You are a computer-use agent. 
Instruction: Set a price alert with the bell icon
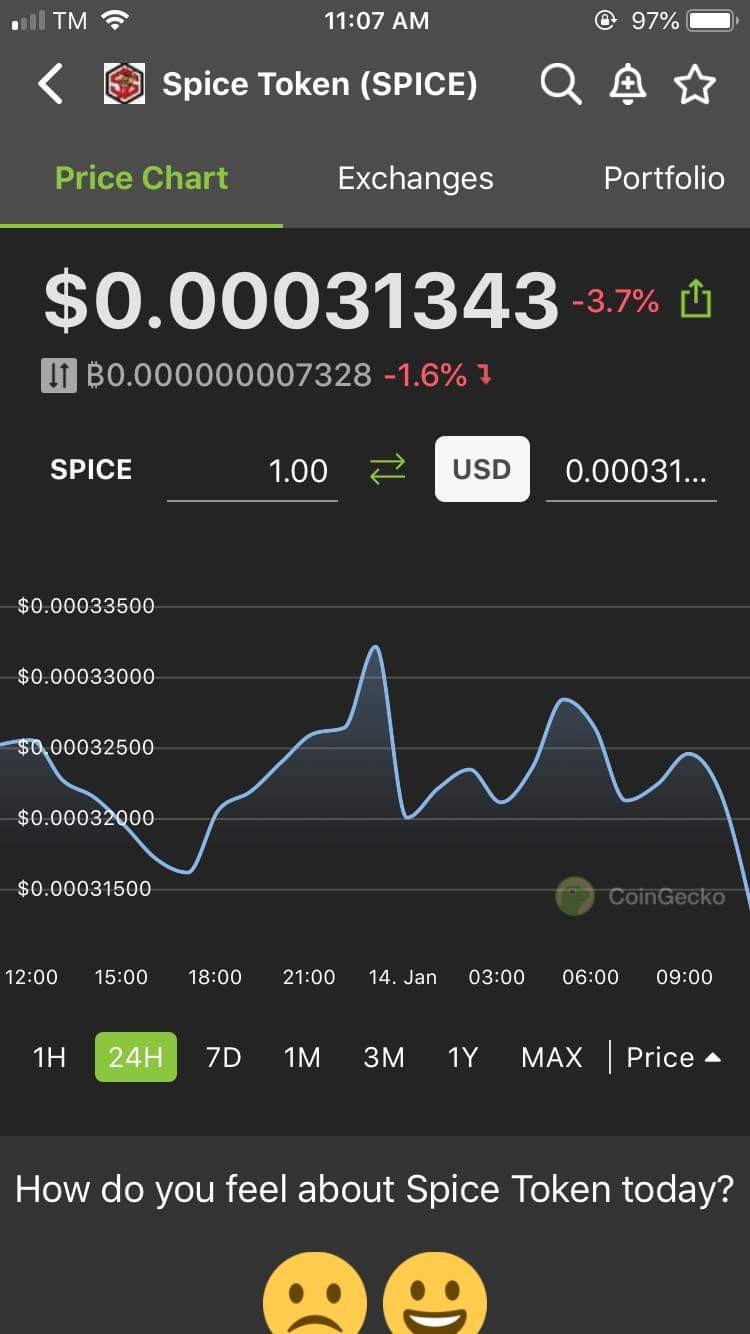click(628, 85)
